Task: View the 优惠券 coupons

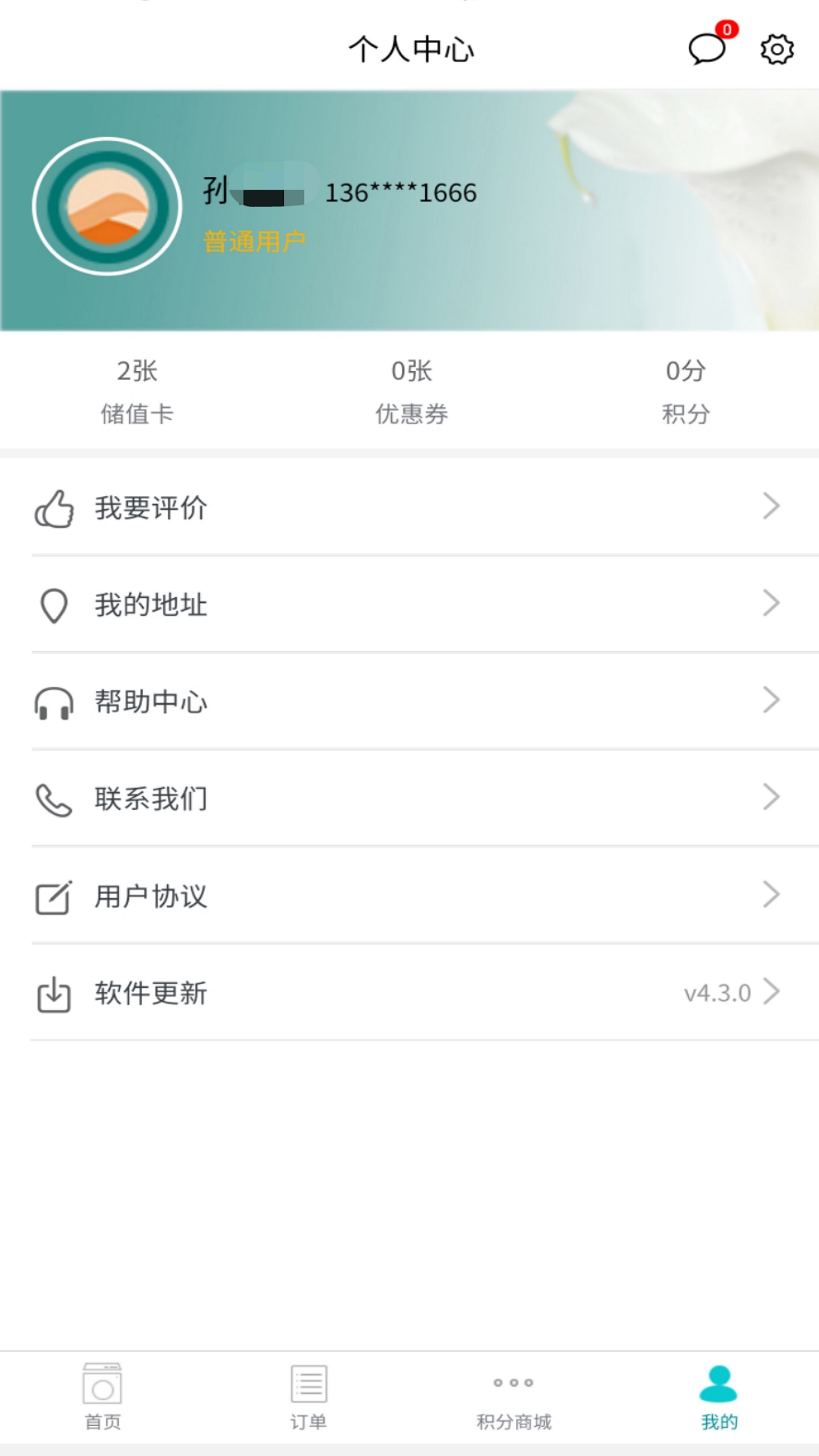Action: click(x=411, y=391)
